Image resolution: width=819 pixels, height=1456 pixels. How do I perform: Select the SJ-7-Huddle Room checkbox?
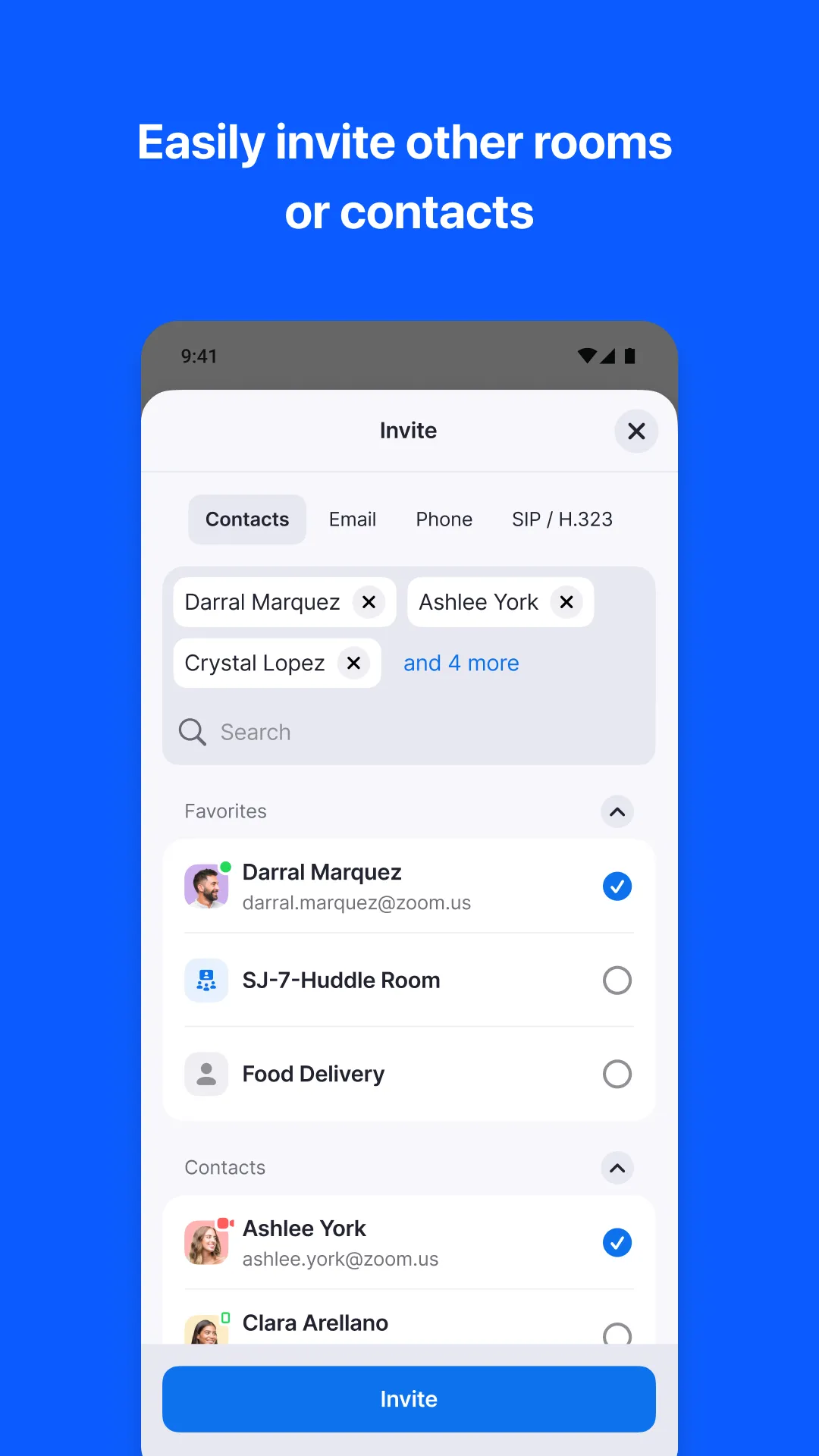tap(617, 980)
